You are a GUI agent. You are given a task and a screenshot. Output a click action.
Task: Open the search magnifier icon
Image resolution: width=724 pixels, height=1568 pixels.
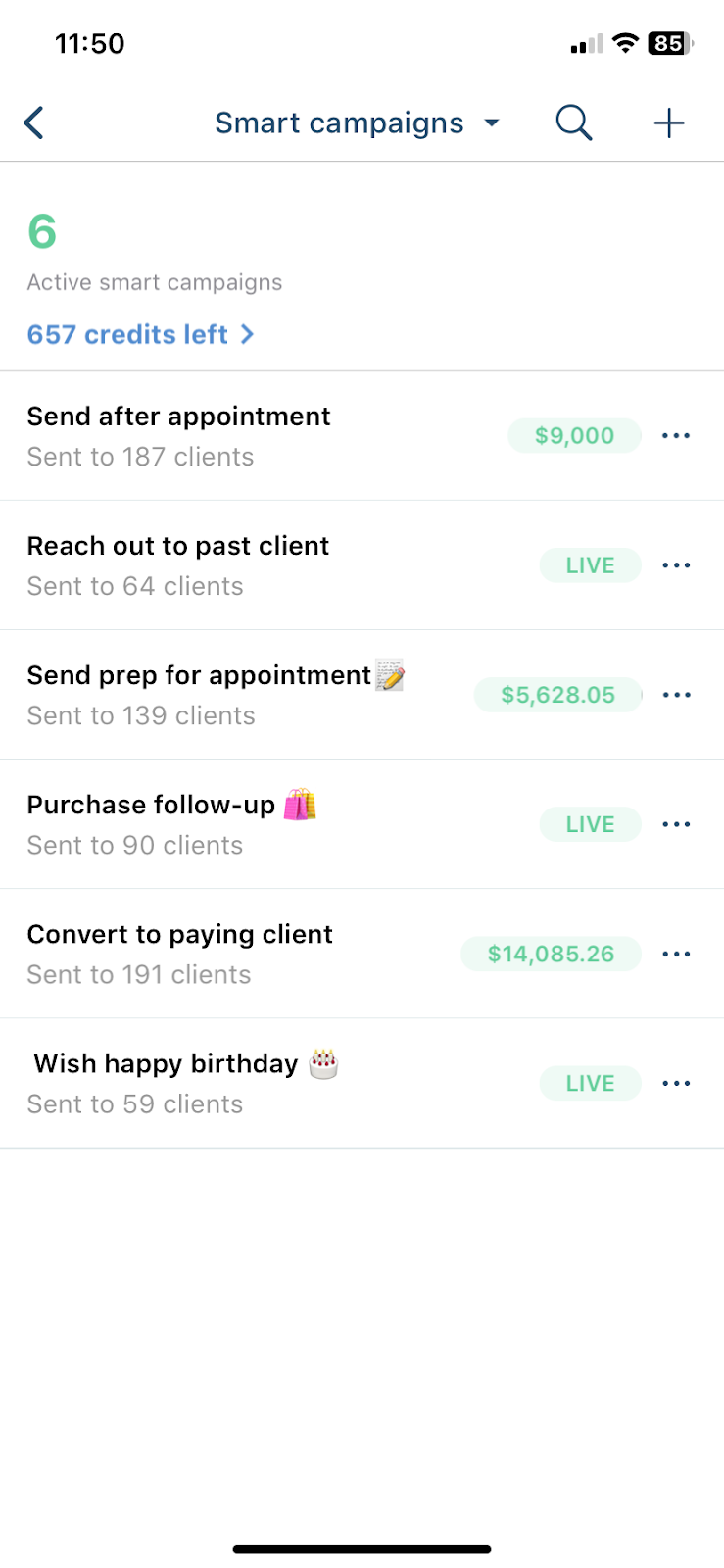click(574, 123)
